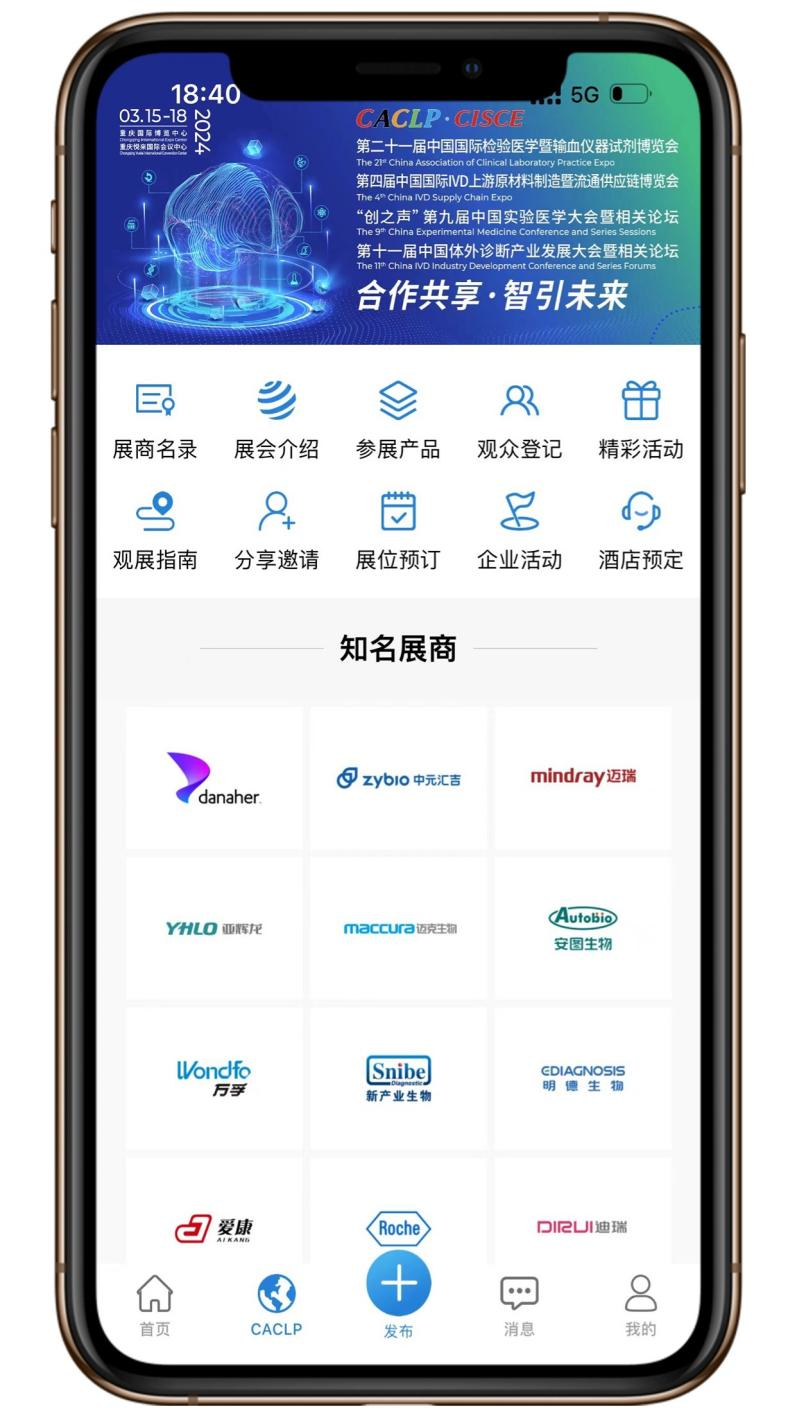View 参展产品 exhibited products

398,420
